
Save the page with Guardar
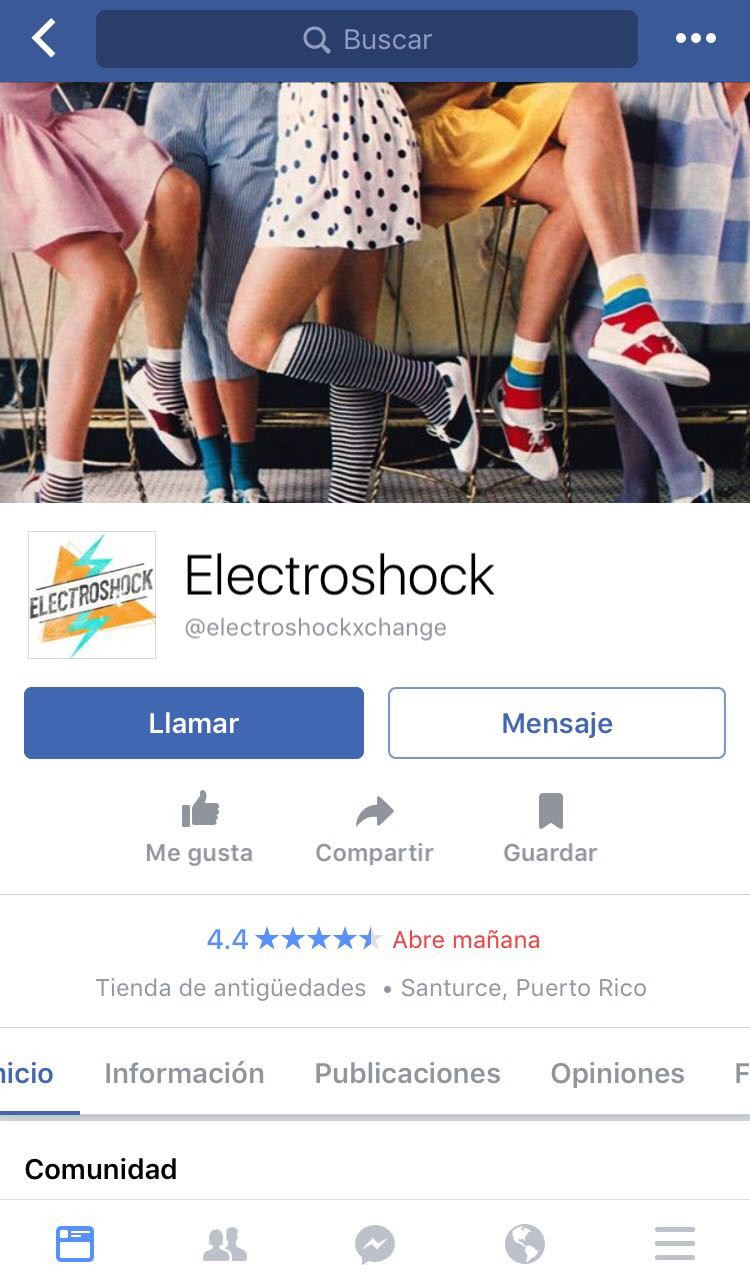550,828
